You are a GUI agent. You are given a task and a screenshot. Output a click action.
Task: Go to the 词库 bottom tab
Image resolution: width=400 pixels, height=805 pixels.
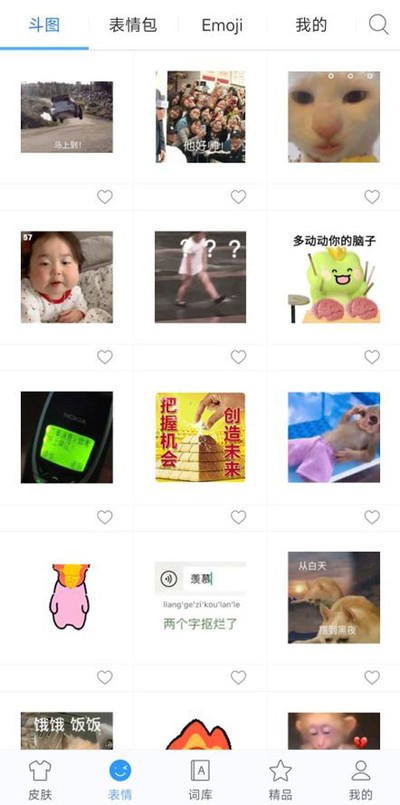200,780
